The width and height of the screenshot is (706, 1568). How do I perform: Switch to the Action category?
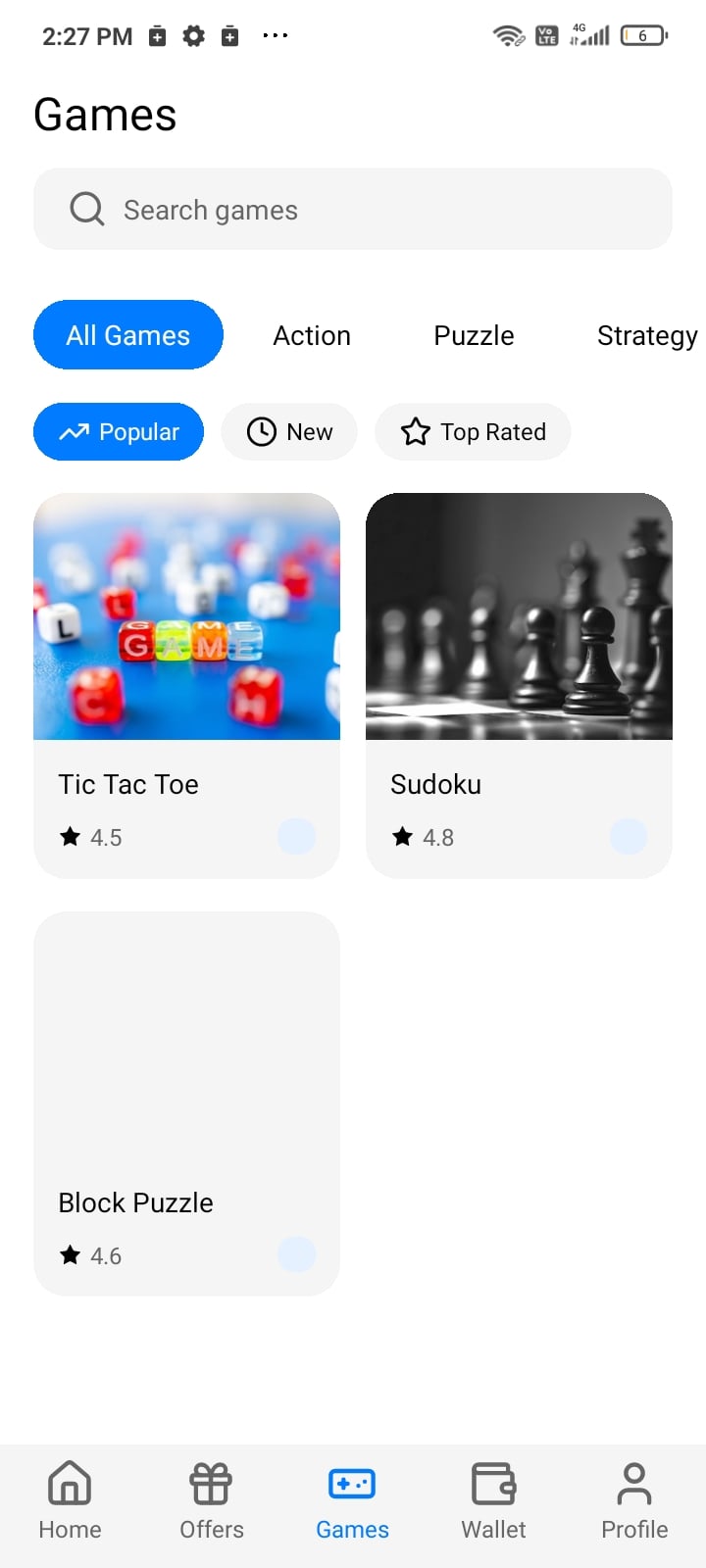[312, 335]
